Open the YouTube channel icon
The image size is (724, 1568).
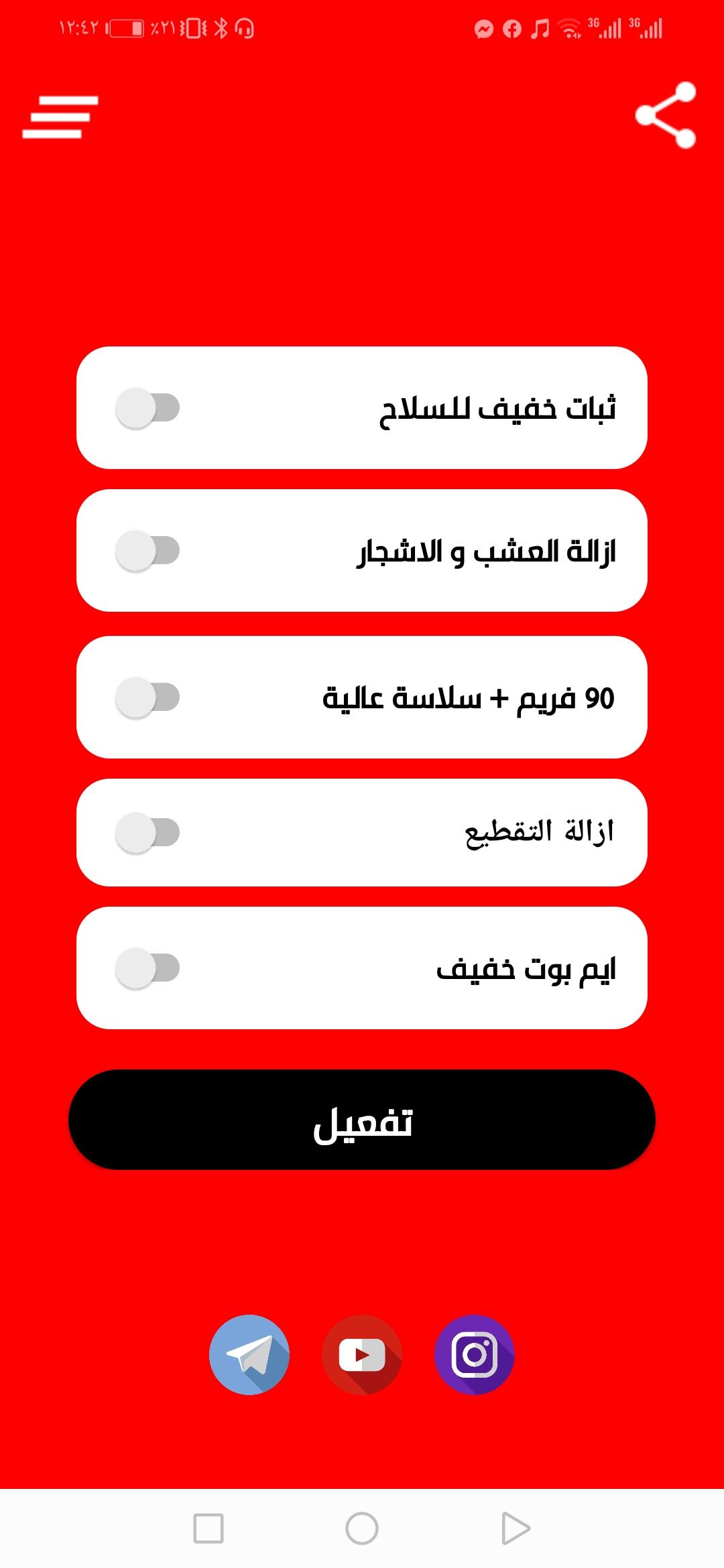pos(362,1355)
